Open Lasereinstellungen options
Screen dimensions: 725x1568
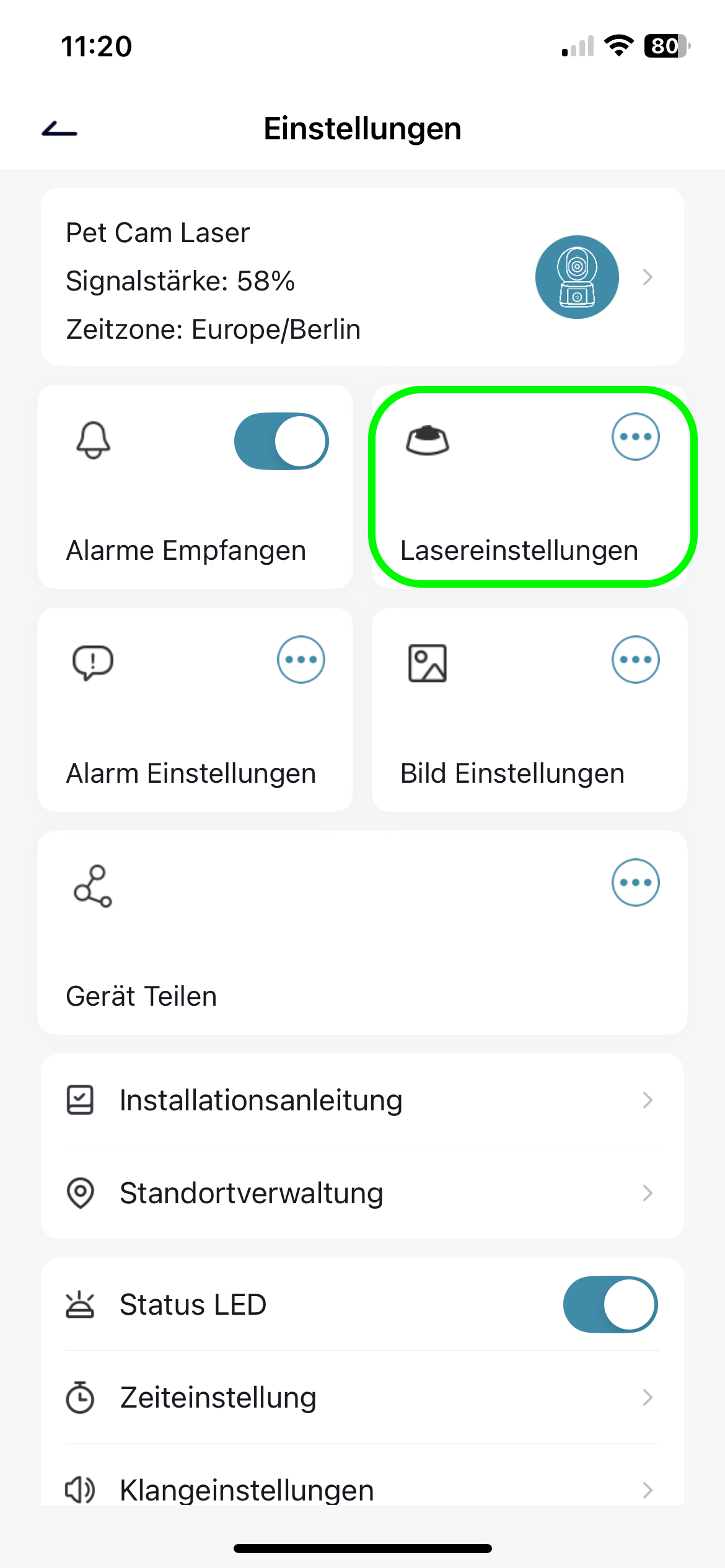(635, 437)
